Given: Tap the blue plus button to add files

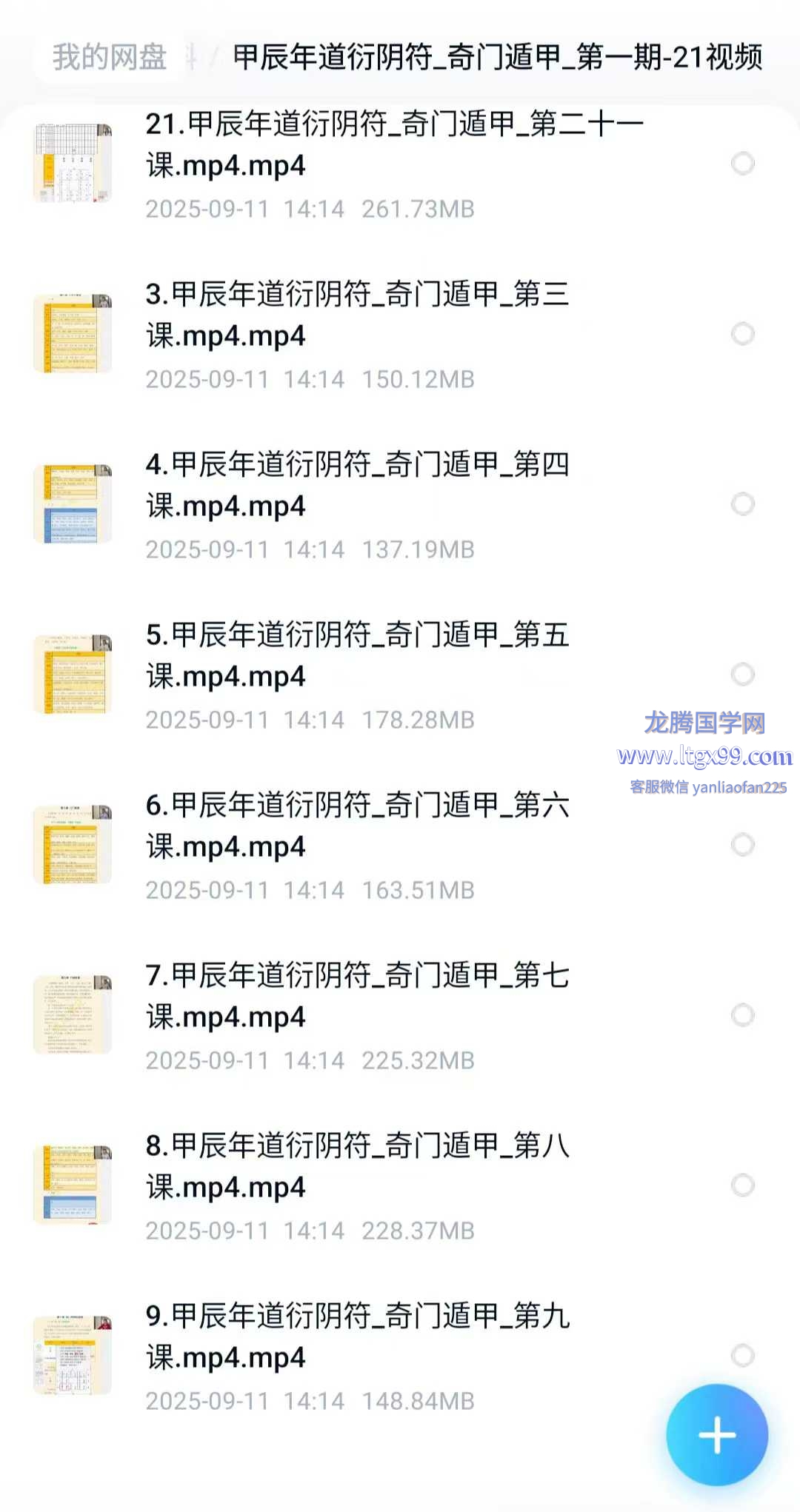Looking at the screenshot, I should [x=716, y=1434].
